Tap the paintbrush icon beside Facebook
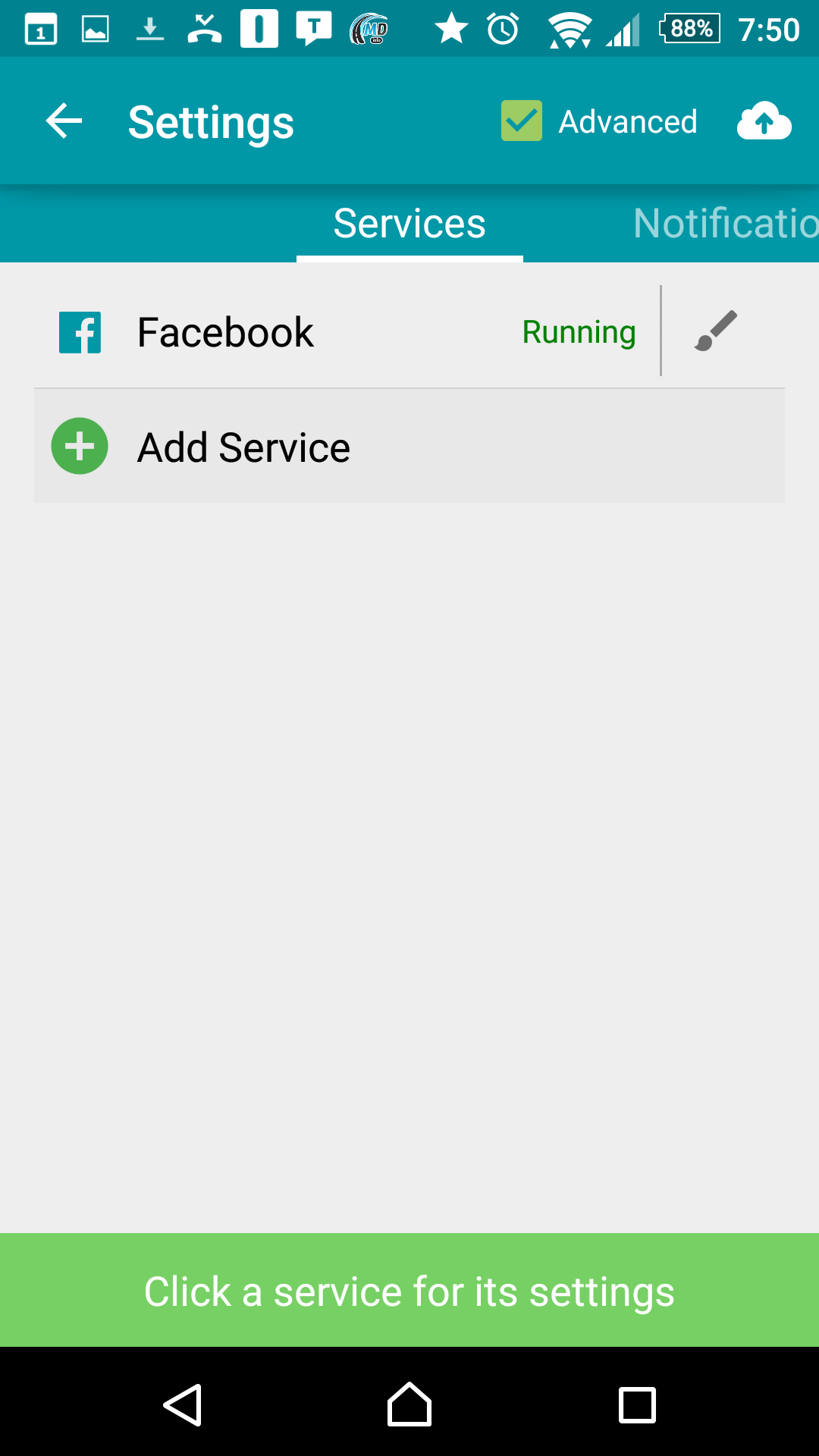Viewport: 819px width, 1456px height. 715,331
